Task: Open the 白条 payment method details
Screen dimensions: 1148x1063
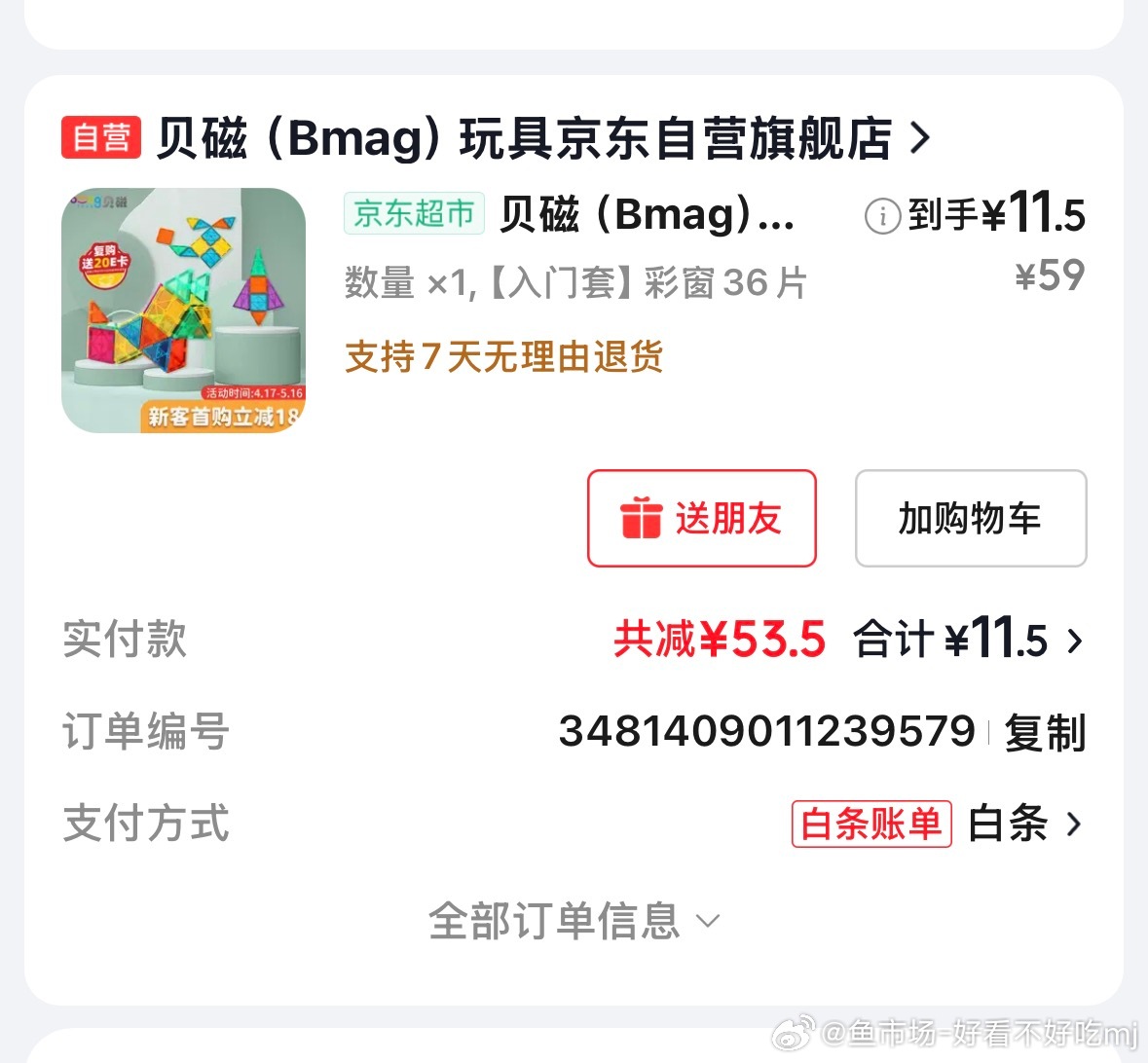Action: click(1024, 825)
